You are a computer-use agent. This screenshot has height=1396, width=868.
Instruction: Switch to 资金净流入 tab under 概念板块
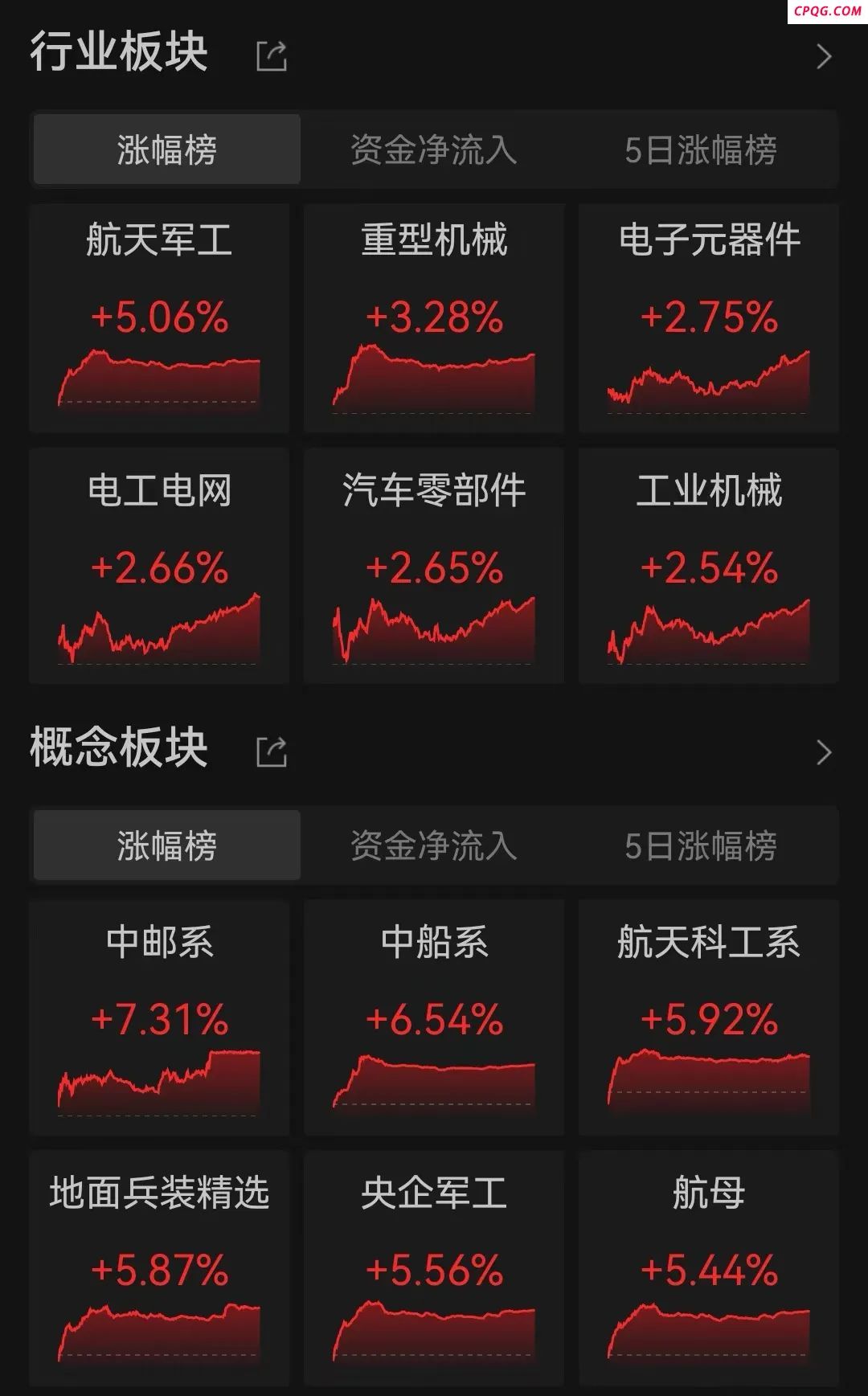(434, 845)
